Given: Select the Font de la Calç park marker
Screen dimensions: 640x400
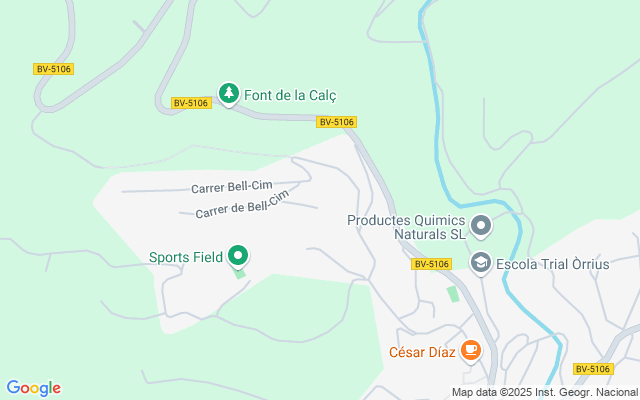Looking at the screenshot, I should point(229,94).
